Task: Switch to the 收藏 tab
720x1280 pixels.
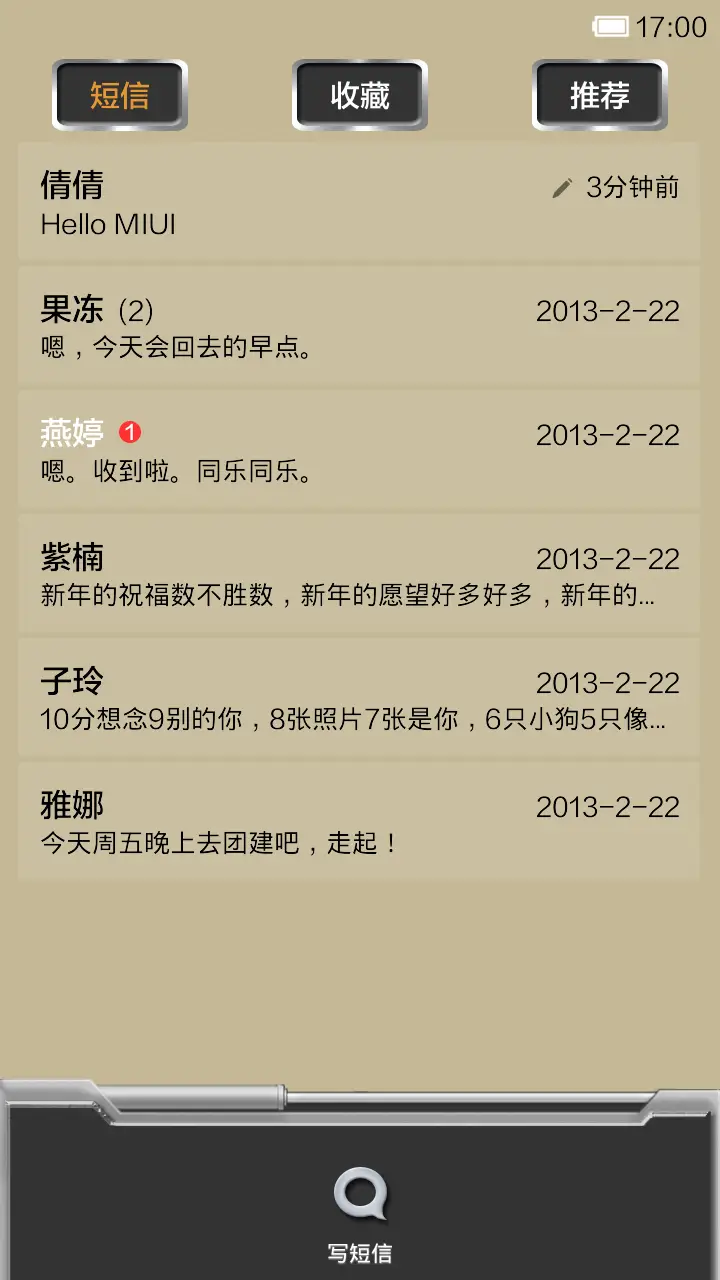Action: point(359,93)
